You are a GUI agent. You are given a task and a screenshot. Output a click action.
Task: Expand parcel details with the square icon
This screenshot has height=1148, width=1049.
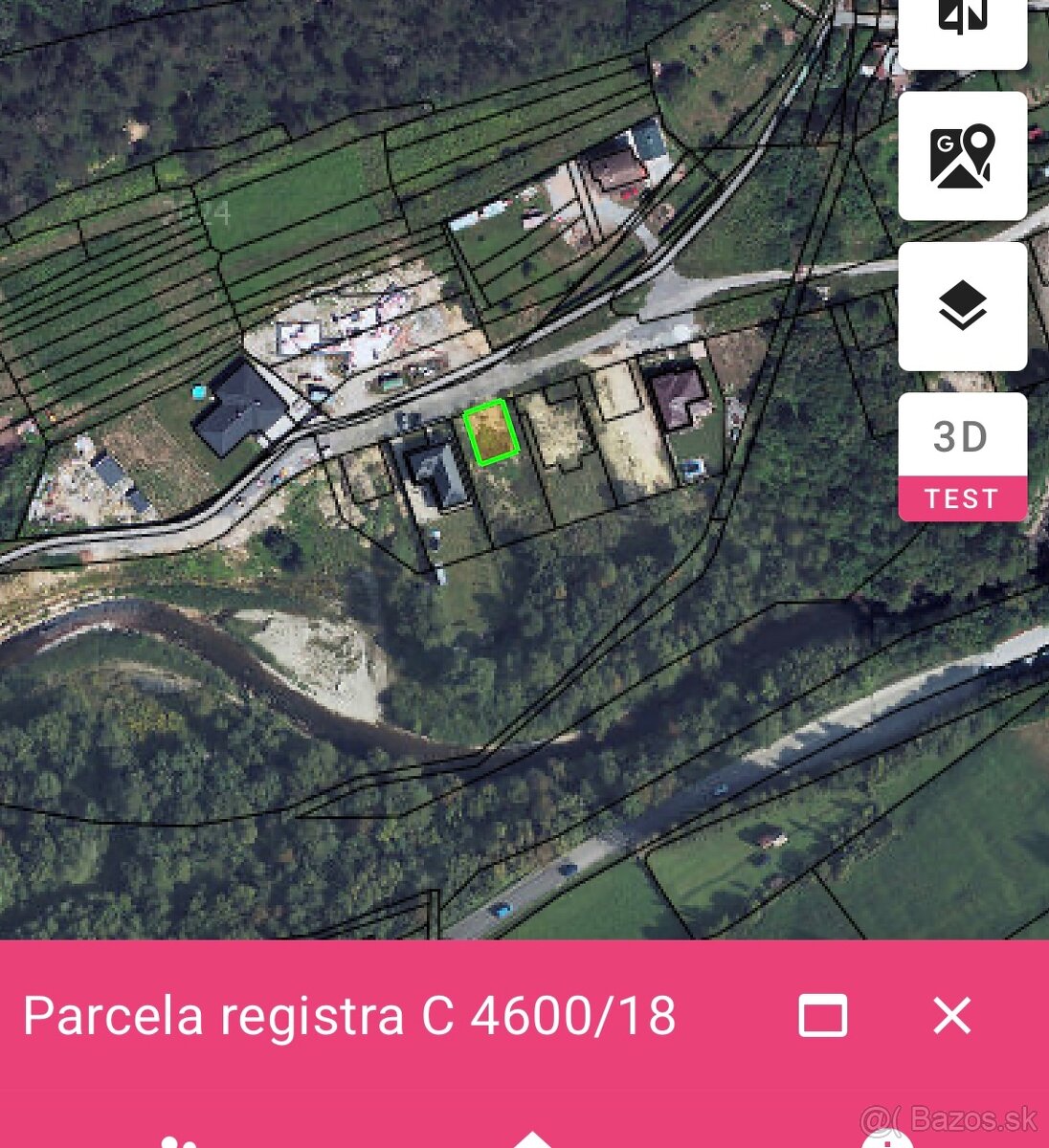821,1017
